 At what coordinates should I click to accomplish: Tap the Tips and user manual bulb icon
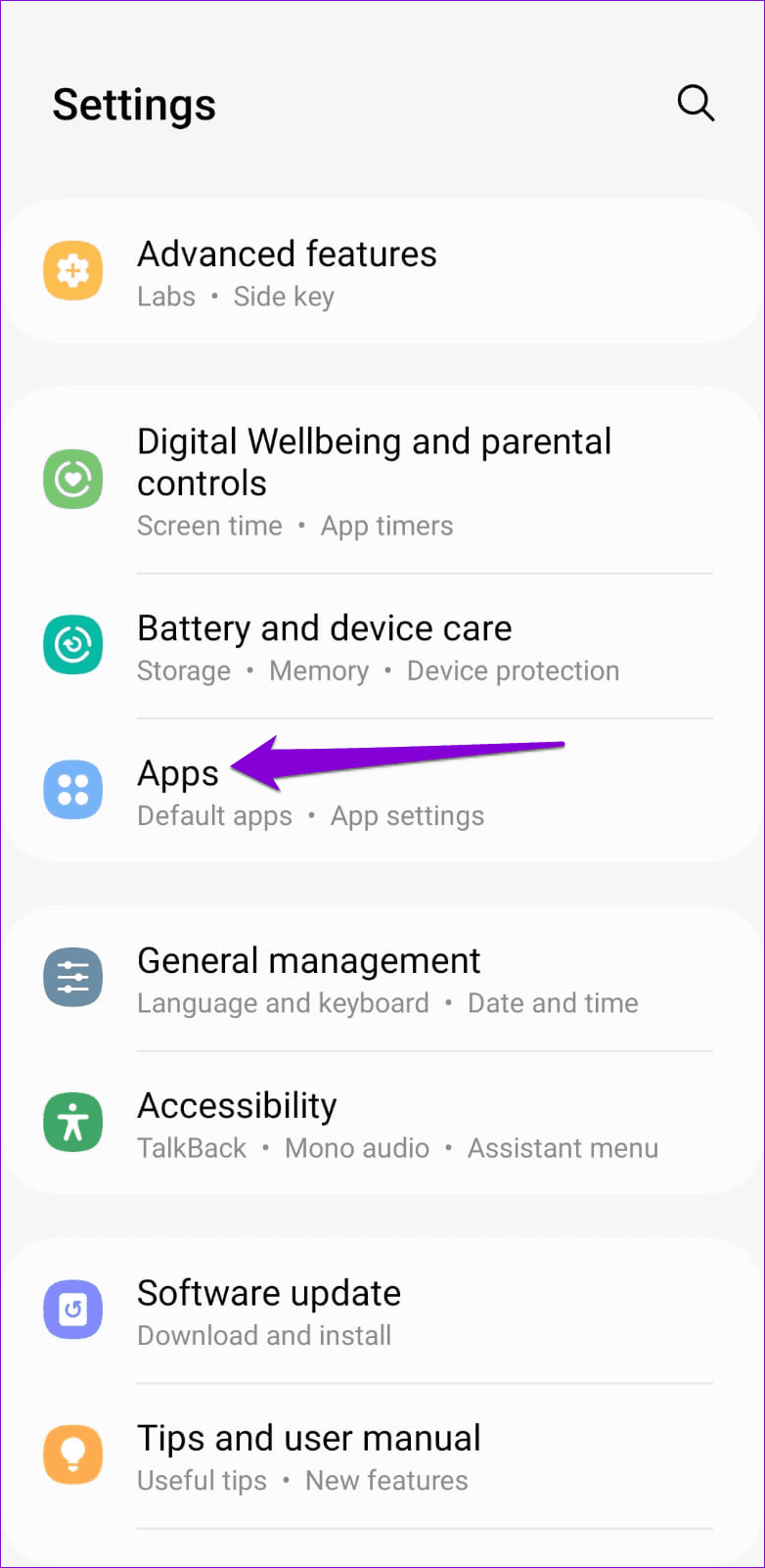point(72,1453)
